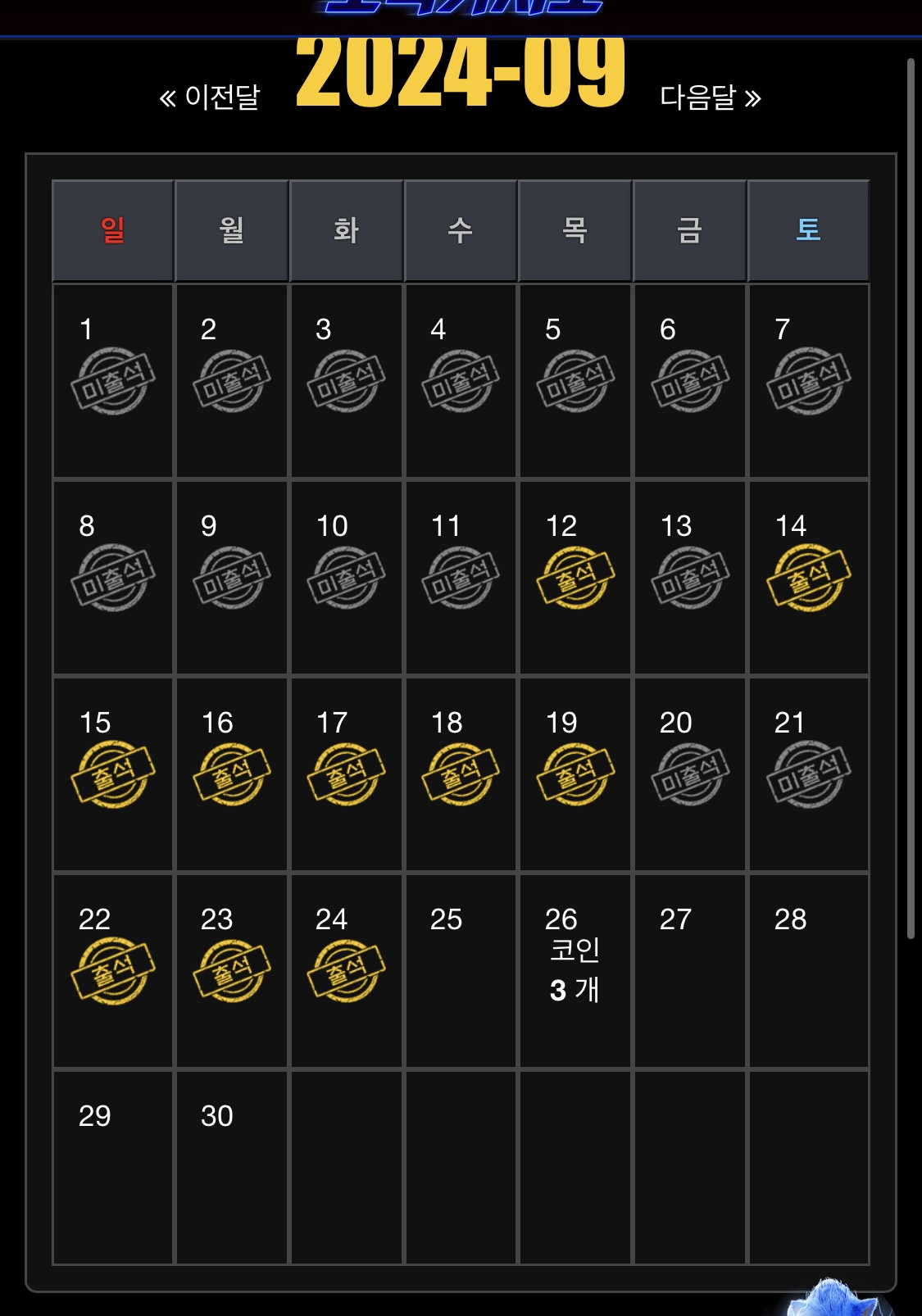This screenshot has width=922, height=1316.
Task: Go to previous month via 이전달
Action: (x=210, y=98)
